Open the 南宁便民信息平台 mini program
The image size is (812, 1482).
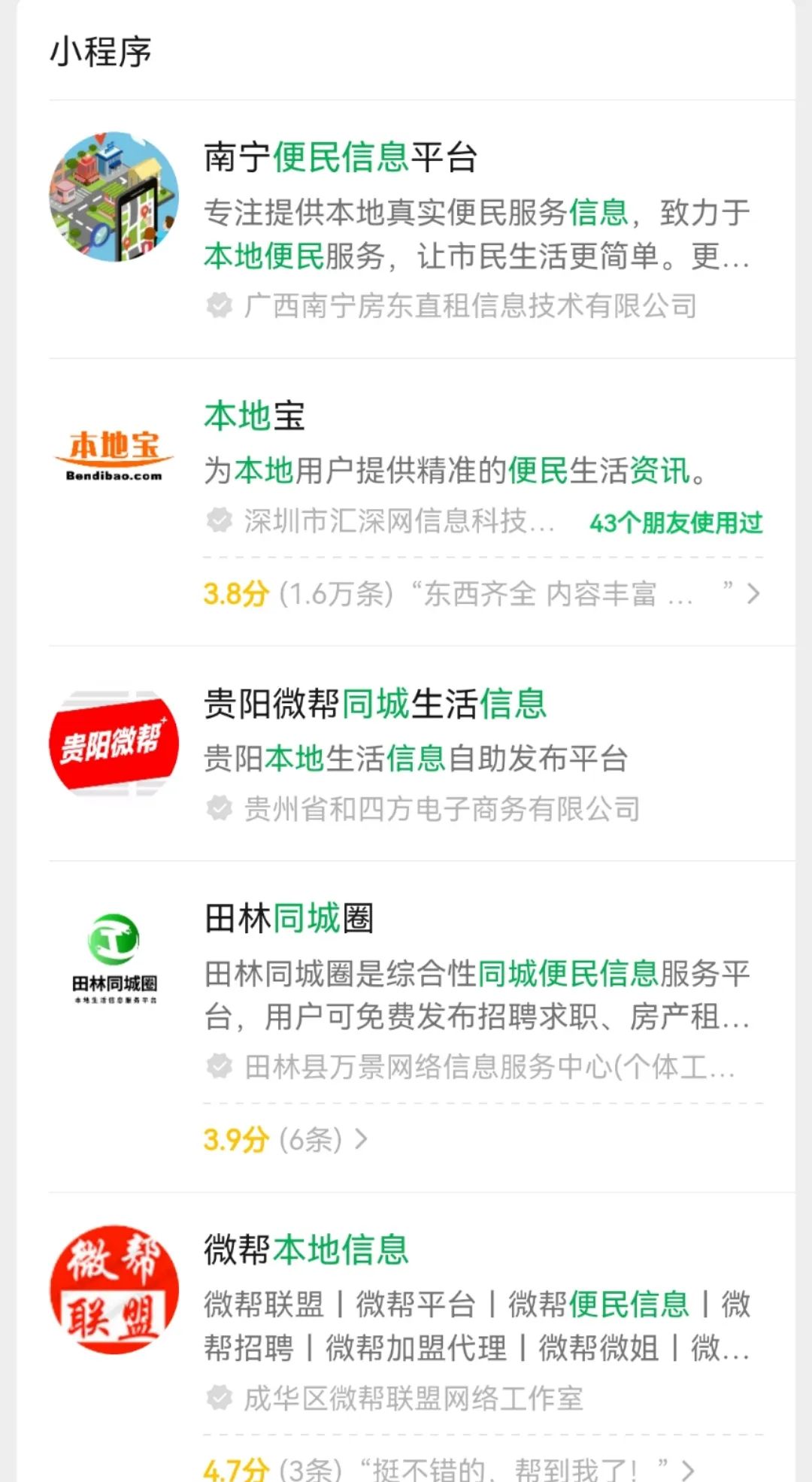341,158
